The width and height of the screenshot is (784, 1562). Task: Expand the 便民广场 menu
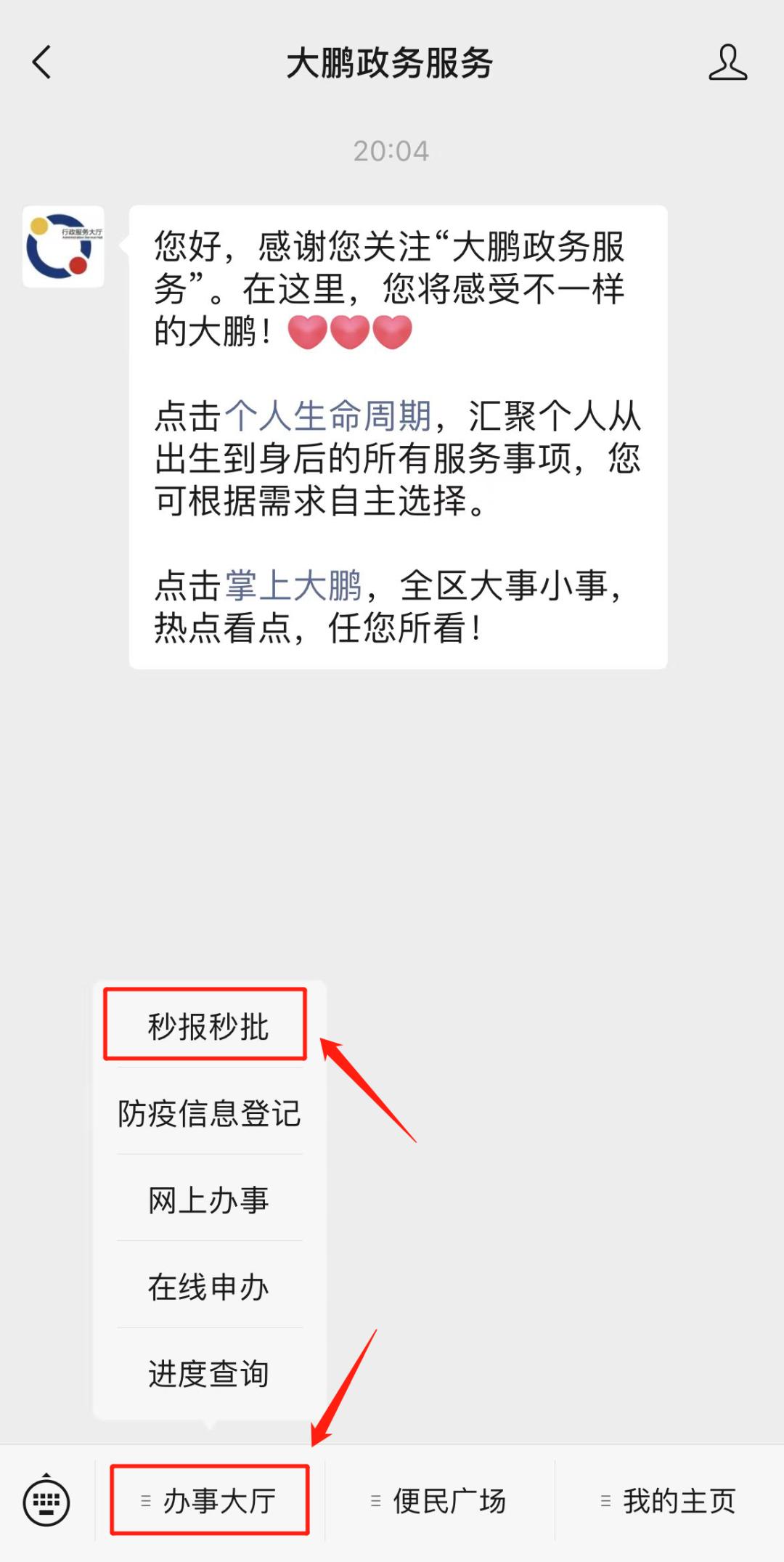point(440,1500)
